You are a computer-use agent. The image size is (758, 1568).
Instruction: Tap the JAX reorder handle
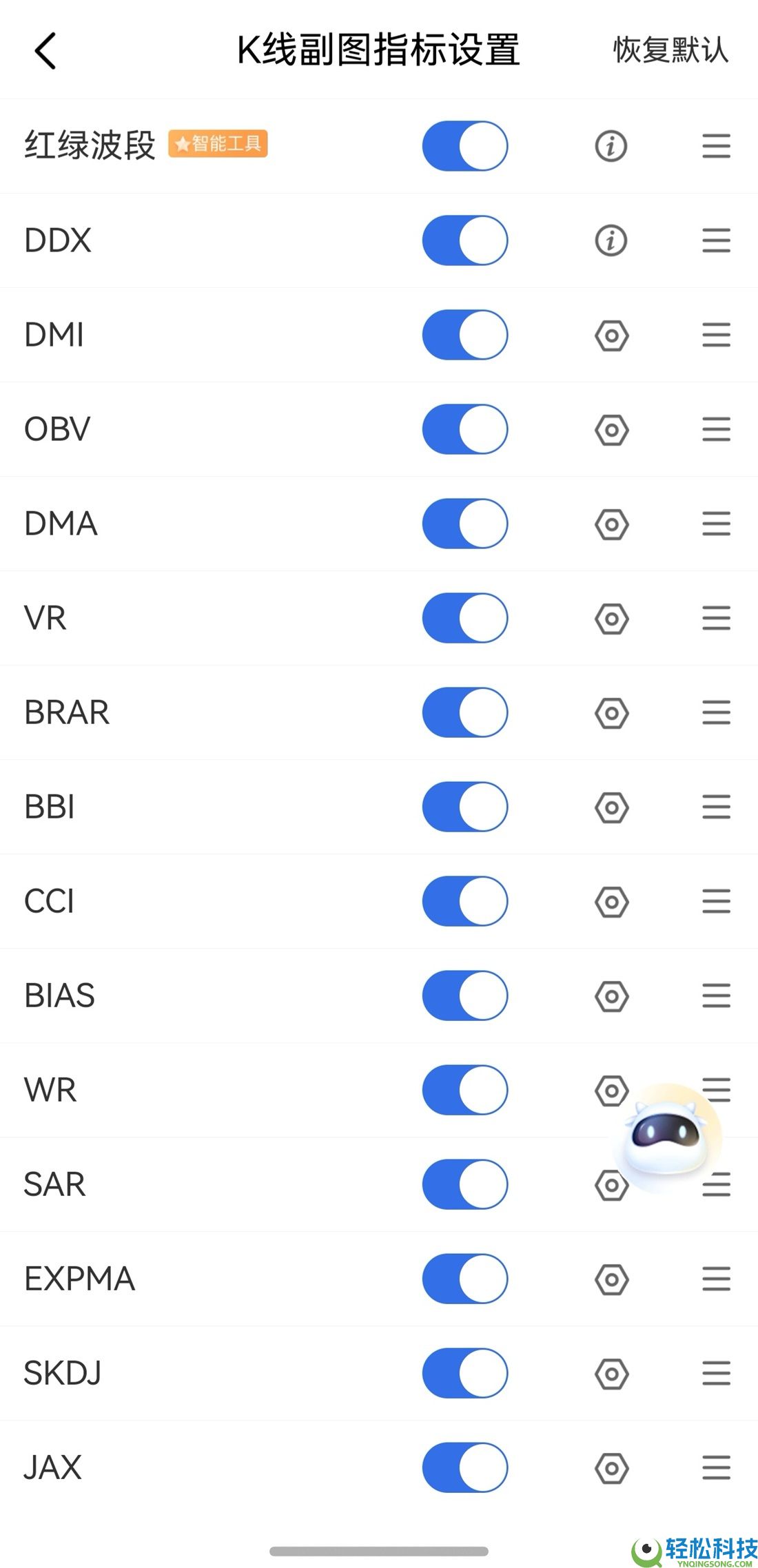(716, 1467)
